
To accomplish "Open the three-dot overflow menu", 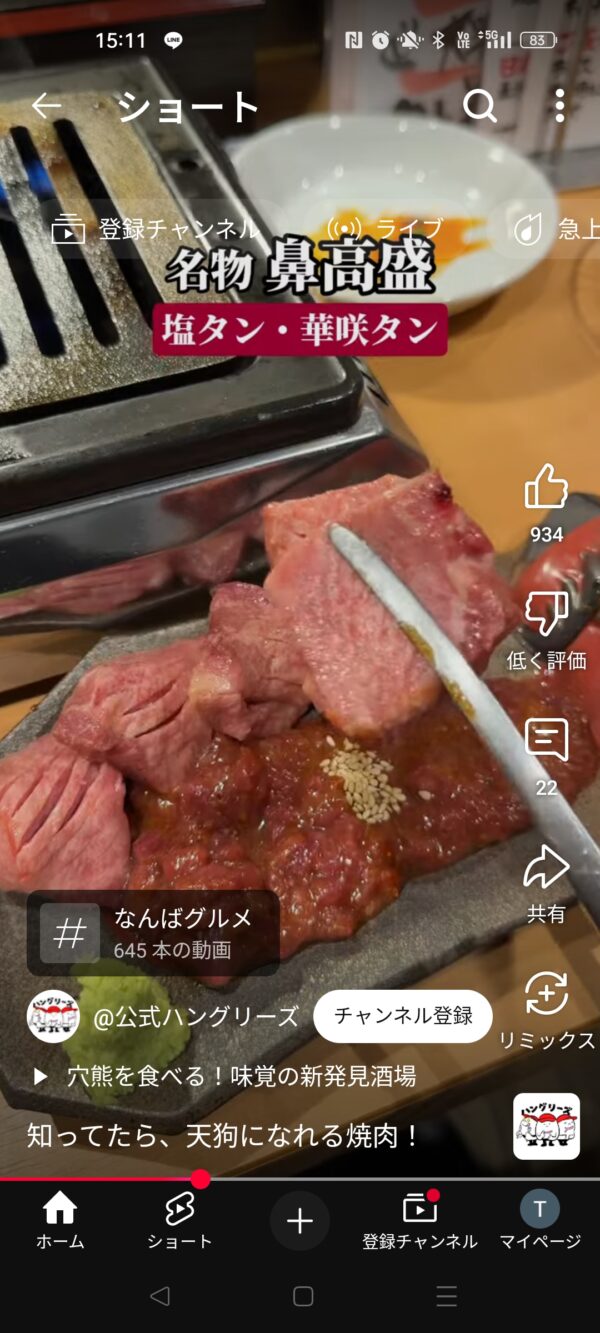I will pos(559,106).
